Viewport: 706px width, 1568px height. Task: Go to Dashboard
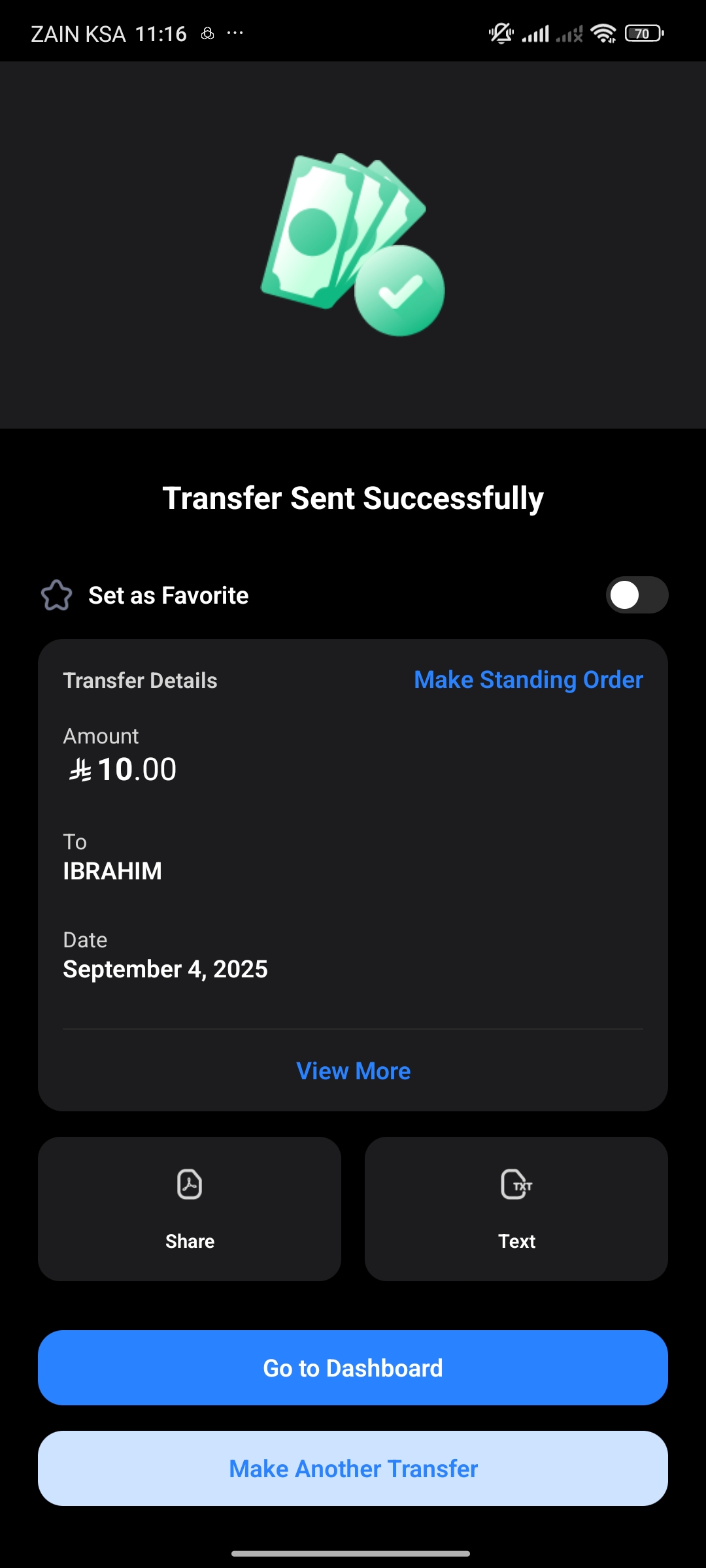(353, 1368)
